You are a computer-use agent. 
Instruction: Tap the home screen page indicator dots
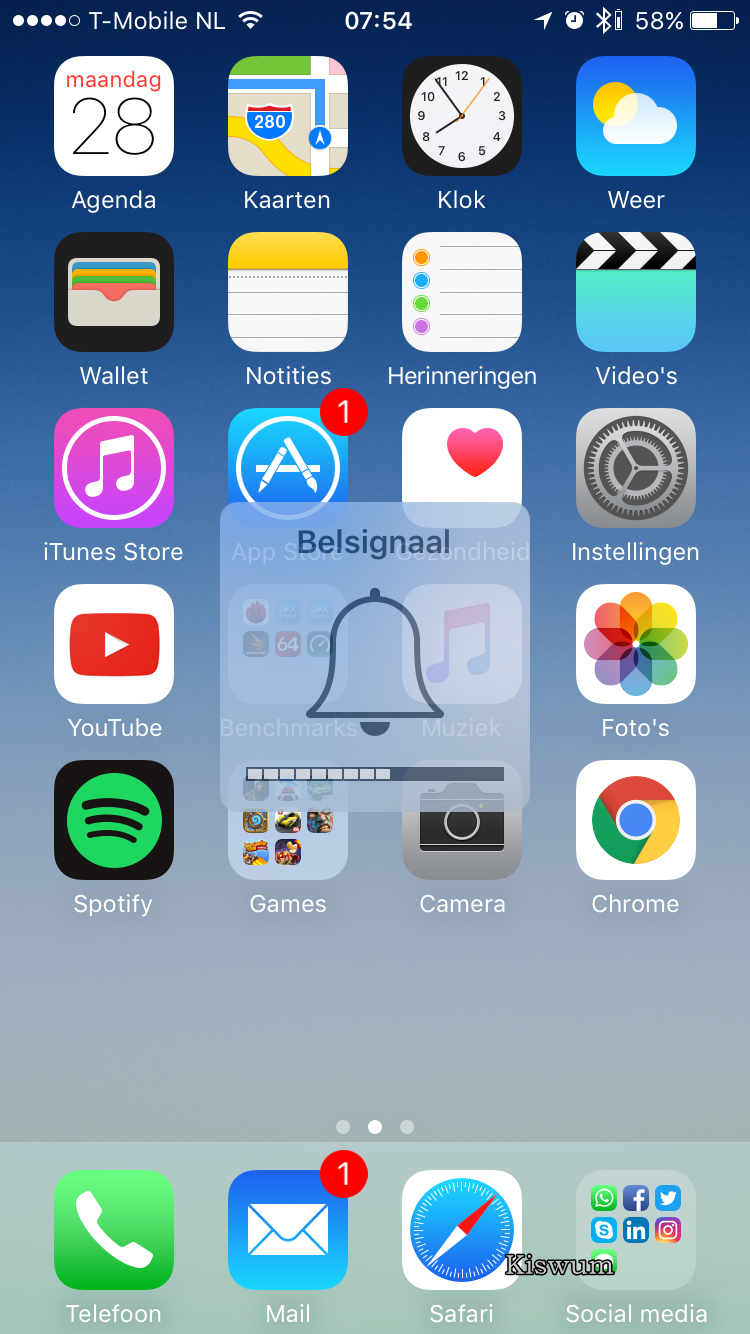(375, 1127)
